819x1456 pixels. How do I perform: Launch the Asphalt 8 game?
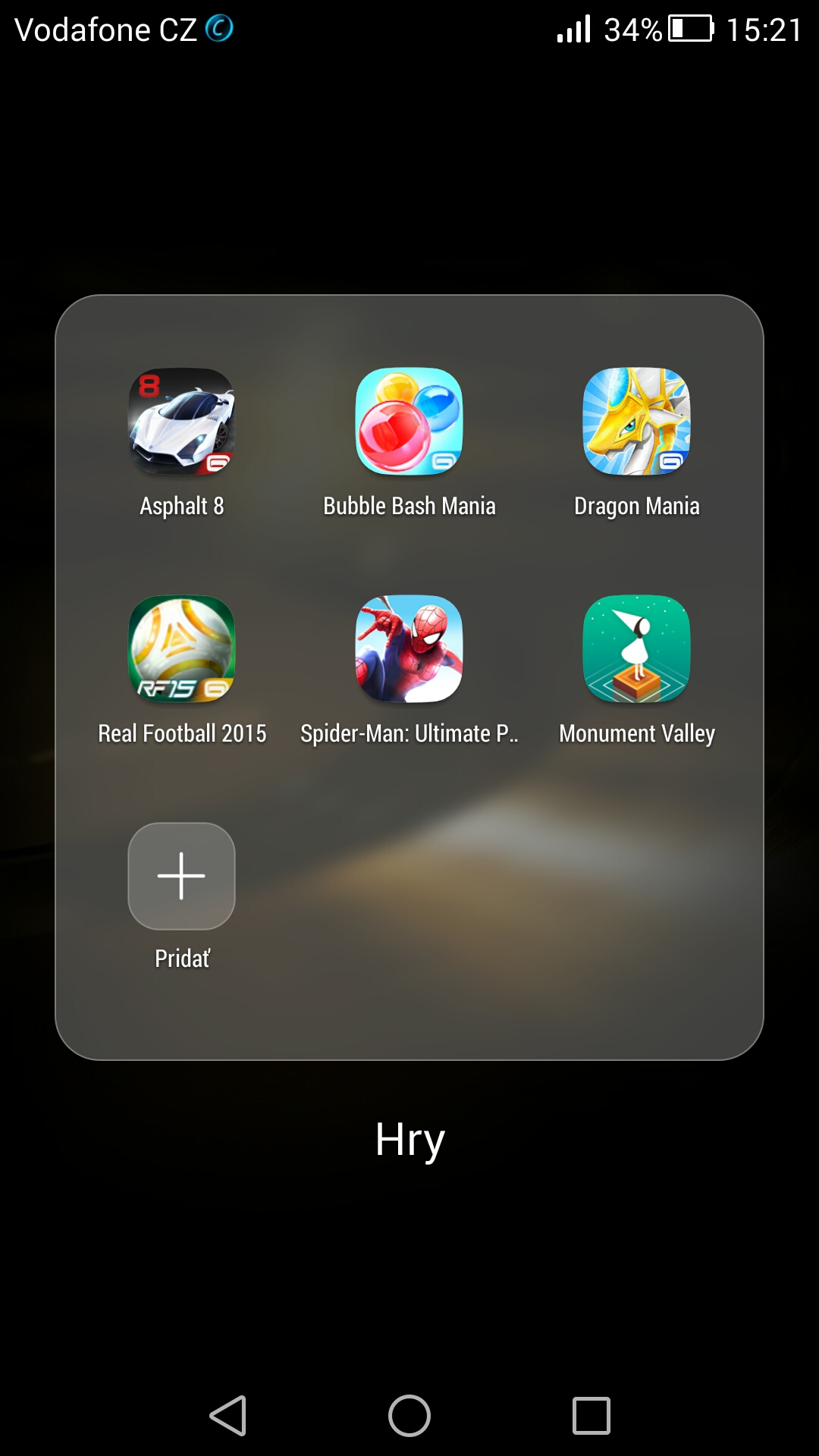(x=182, y=422)
